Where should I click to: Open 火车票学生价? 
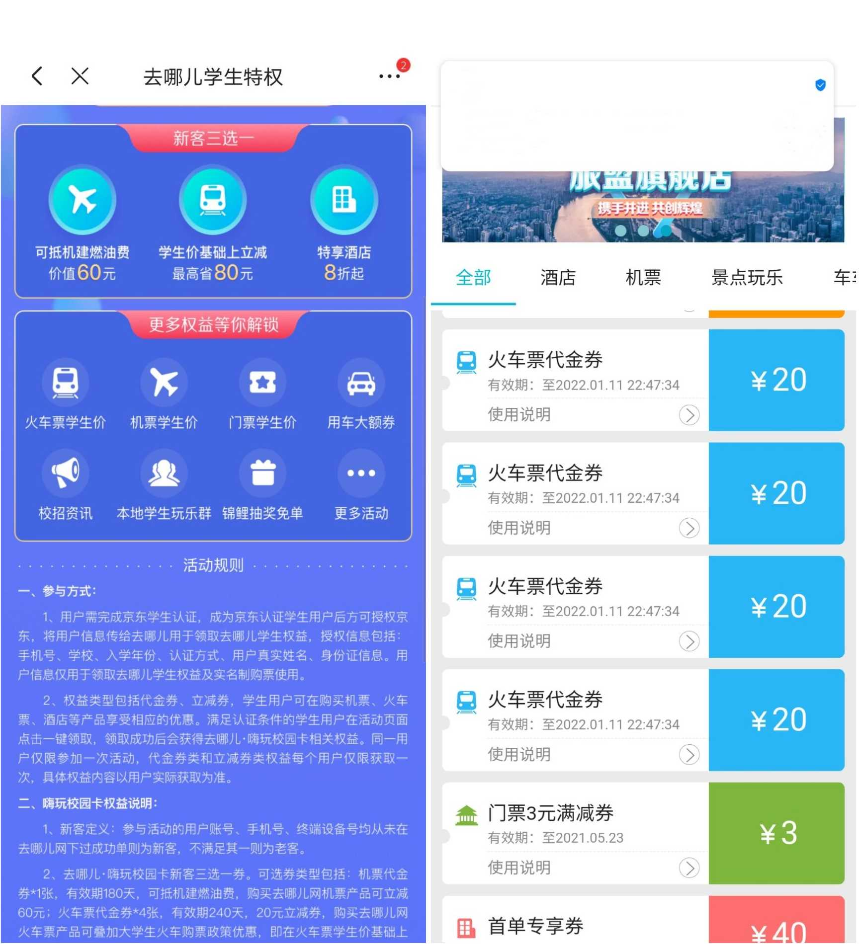[66, 395]
